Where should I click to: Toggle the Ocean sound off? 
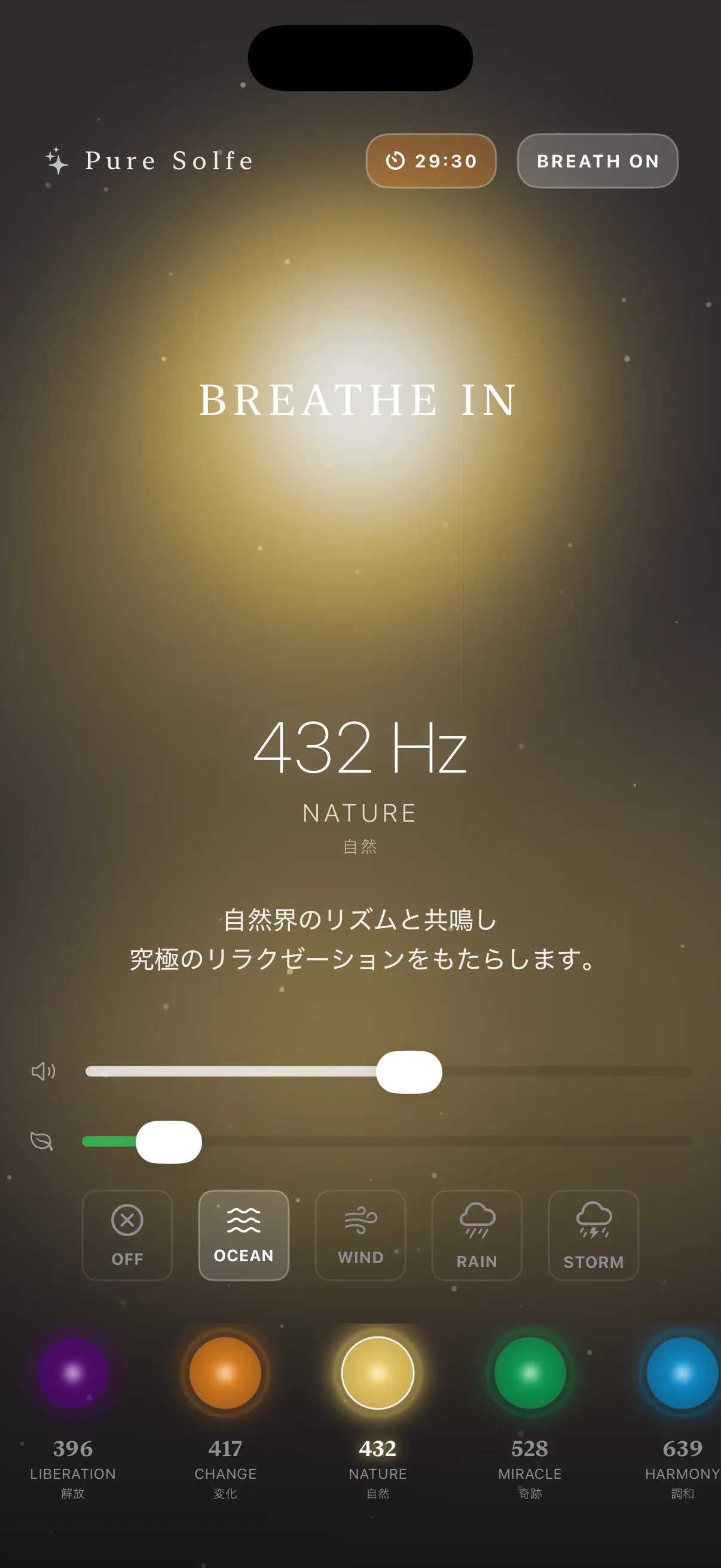pos(243,1236)
